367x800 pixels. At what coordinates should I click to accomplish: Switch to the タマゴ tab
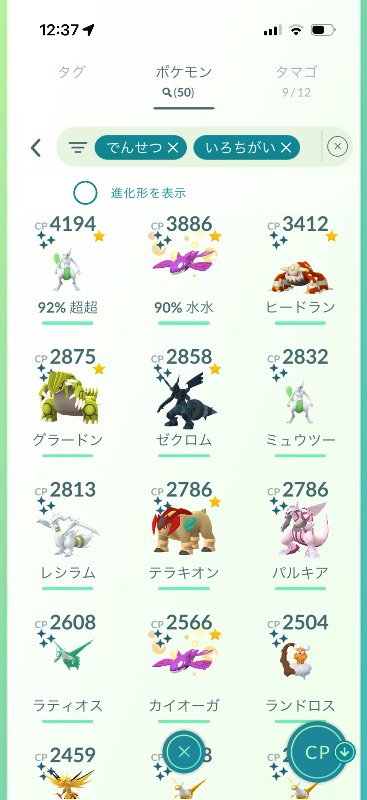click(297, 72)
